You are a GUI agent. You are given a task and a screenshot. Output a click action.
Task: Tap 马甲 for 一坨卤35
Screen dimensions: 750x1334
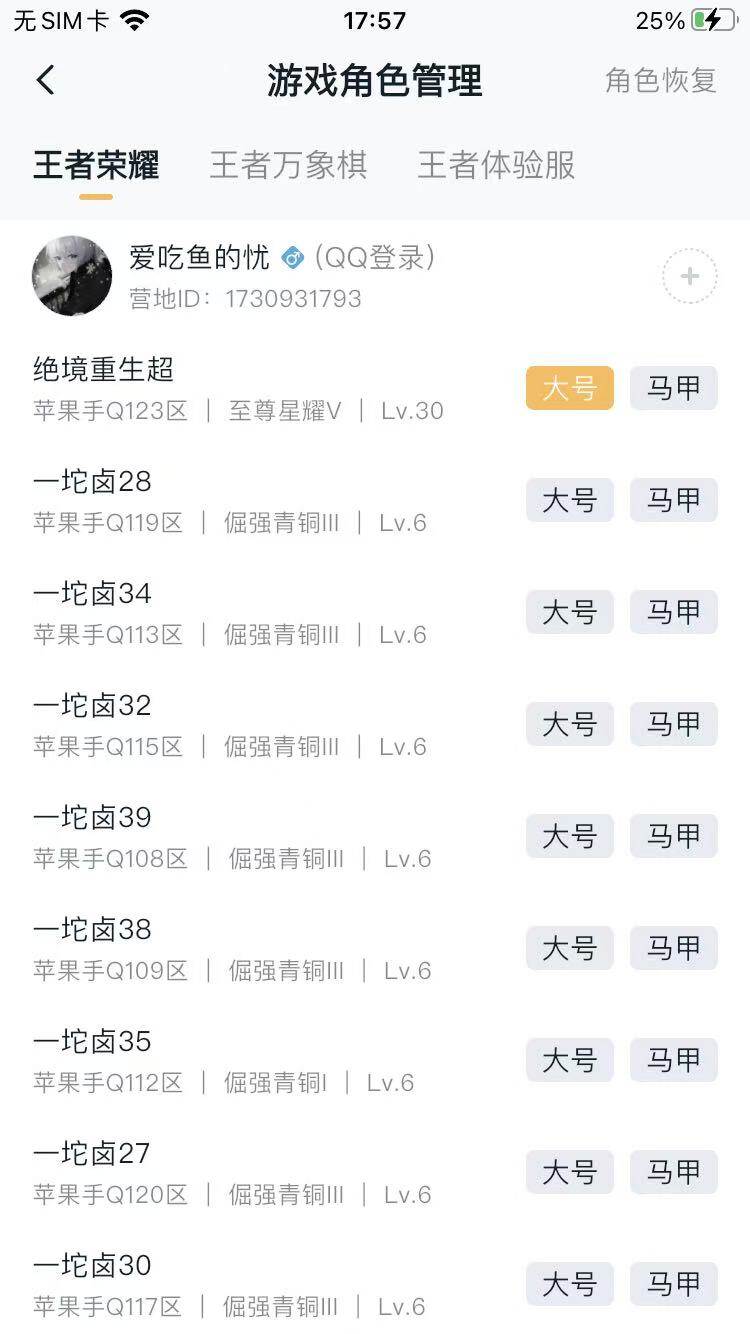pos(673,1060)
